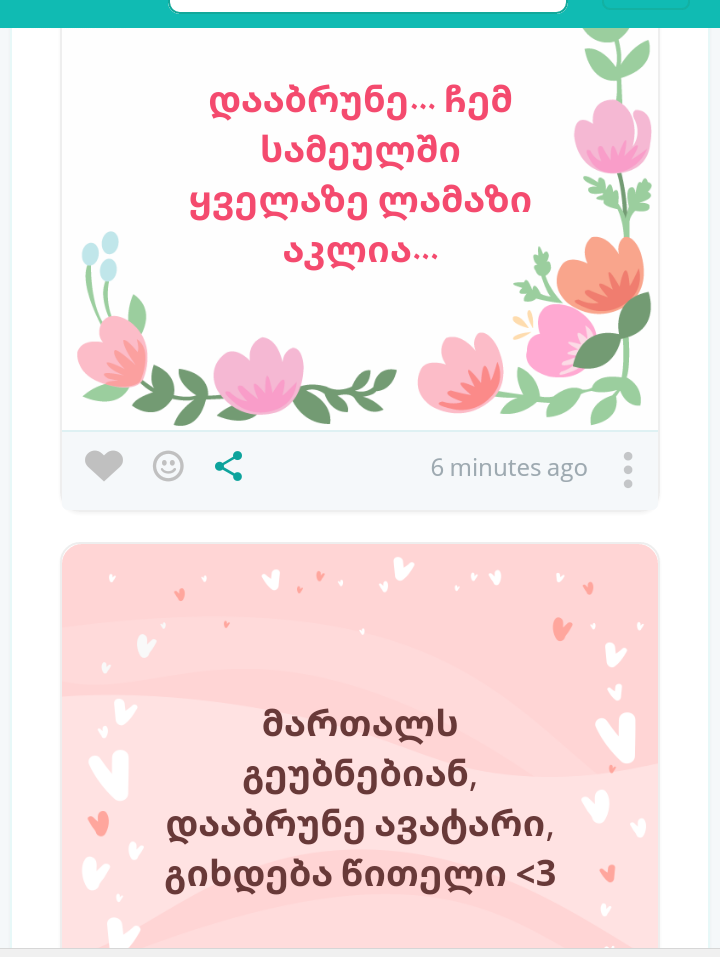The height and width of the screenshot is (957, 720).
Task: Click the '6 minutes ago' timestamp
Action: click(509, 467)
